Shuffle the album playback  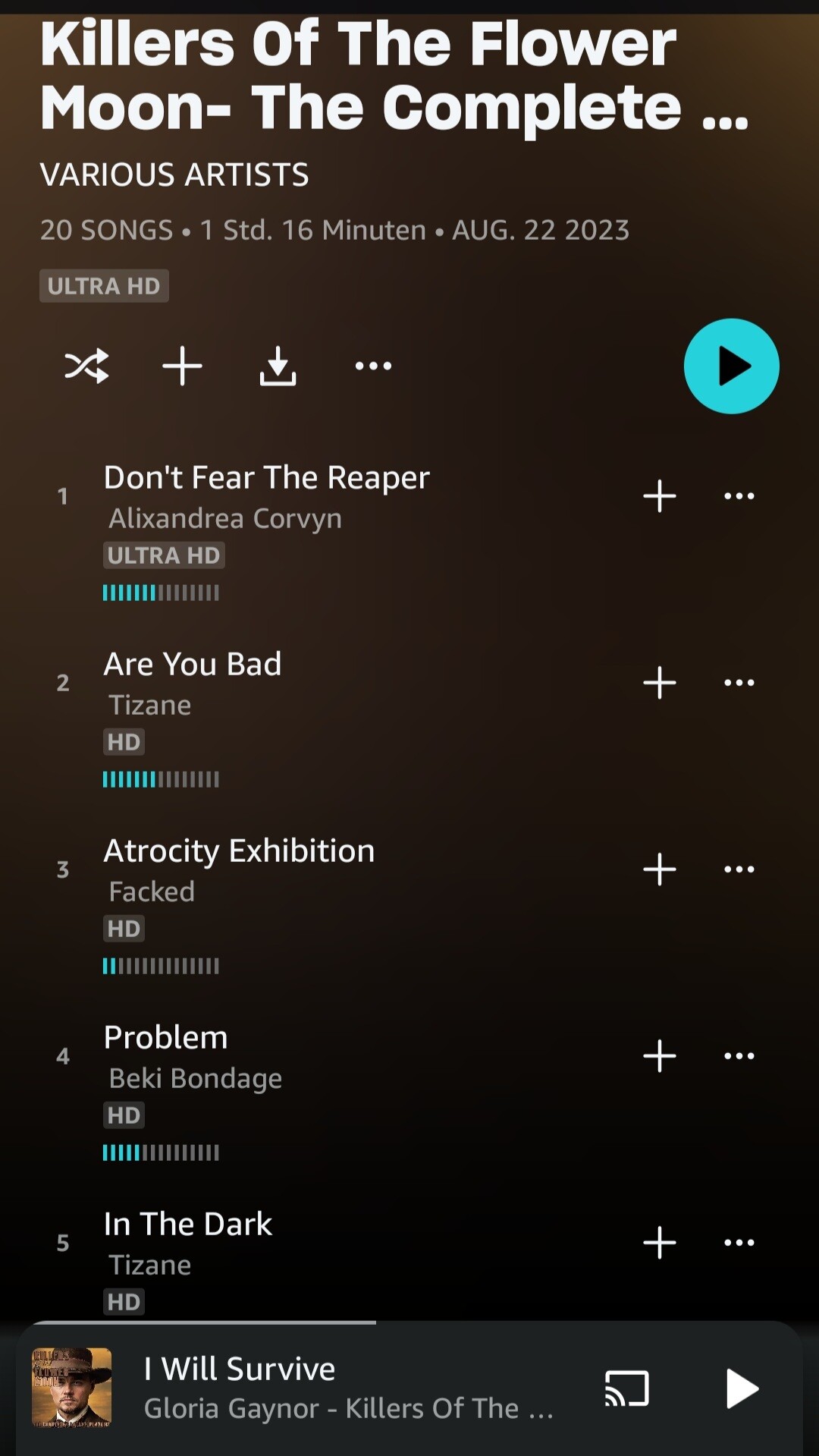point(86,366)
